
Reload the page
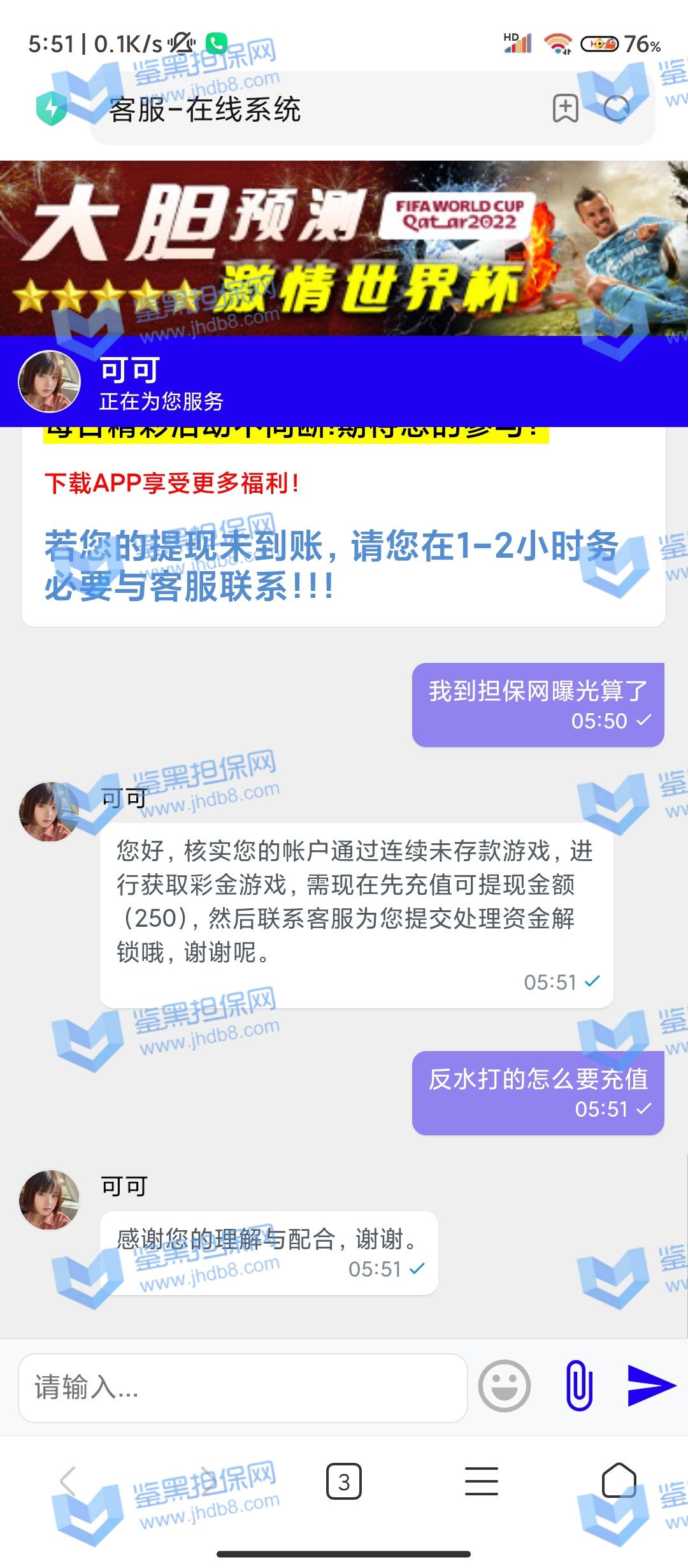(617, 108)
